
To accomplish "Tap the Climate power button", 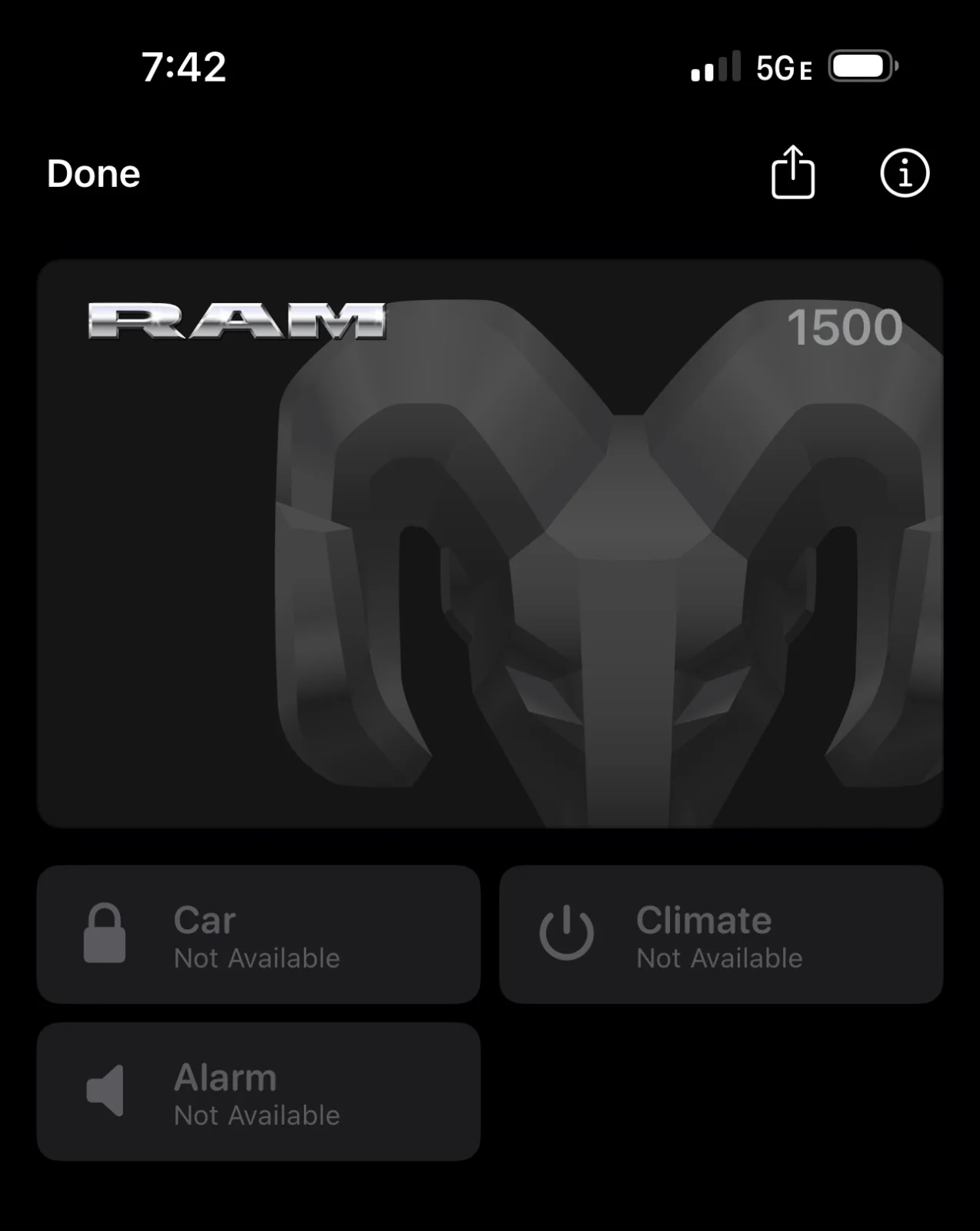I will (x=721, y=934).
